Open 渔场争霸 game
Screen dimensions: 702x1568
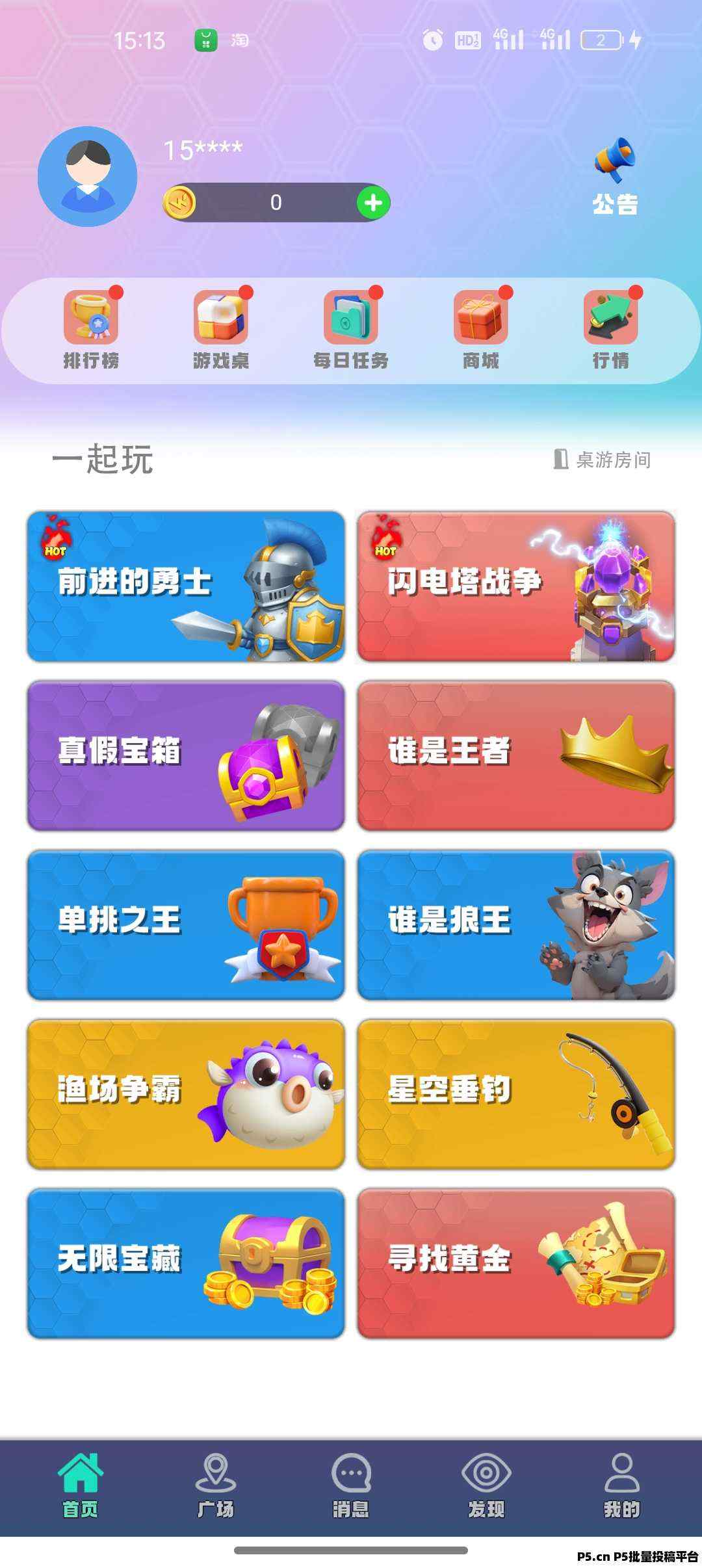pos(186,1093)
